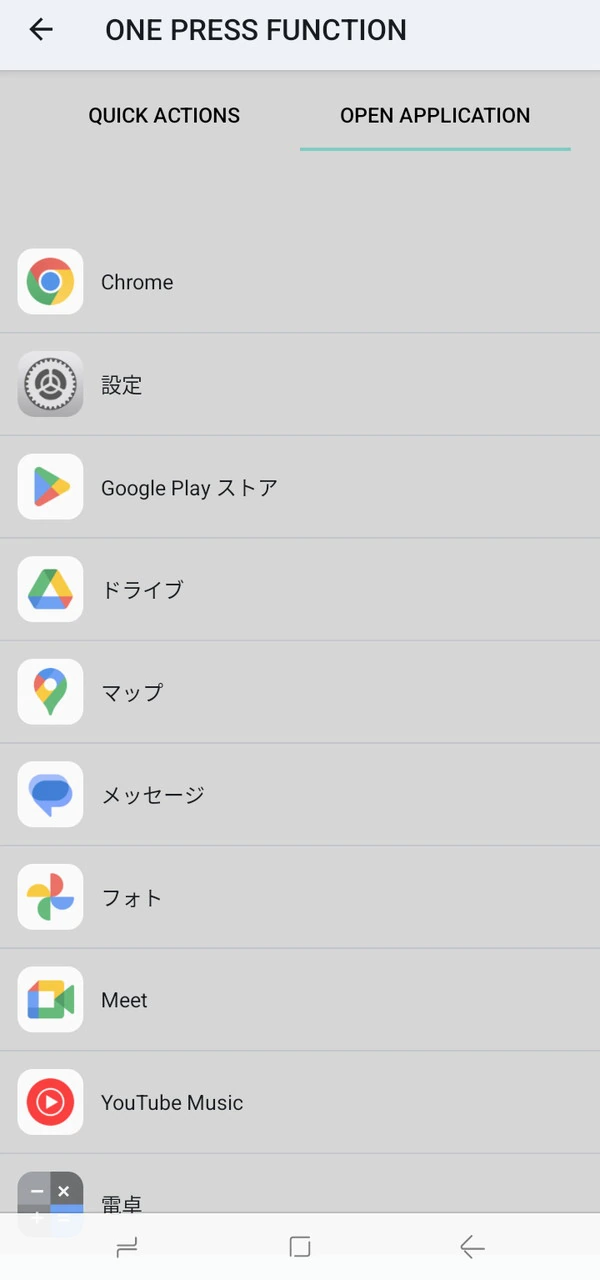Go back using the top arrow
600x1280 pixels.
tap(41, 30)
